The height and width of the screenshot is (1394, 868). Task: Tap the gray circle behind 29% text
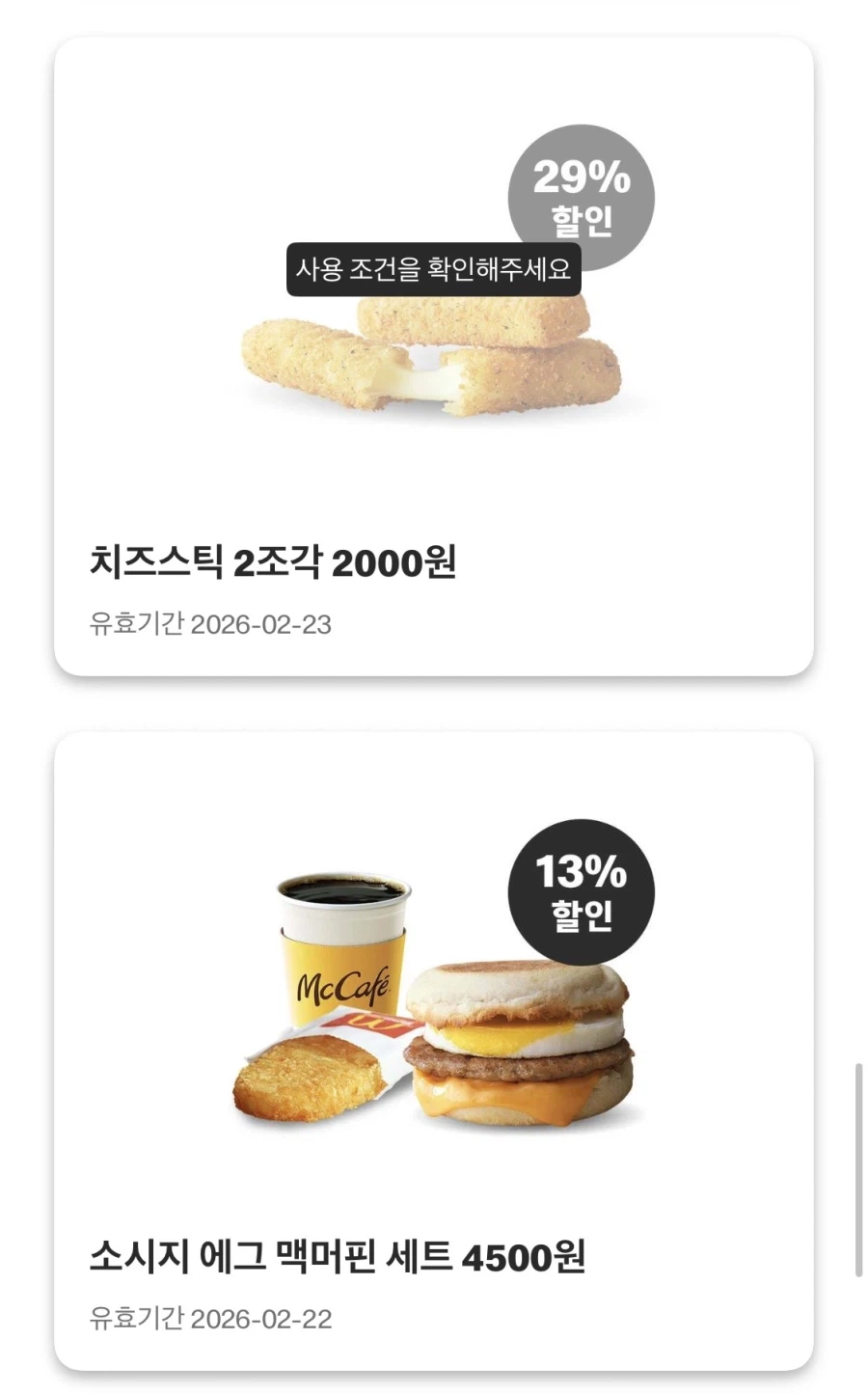(x=581, y=196)
